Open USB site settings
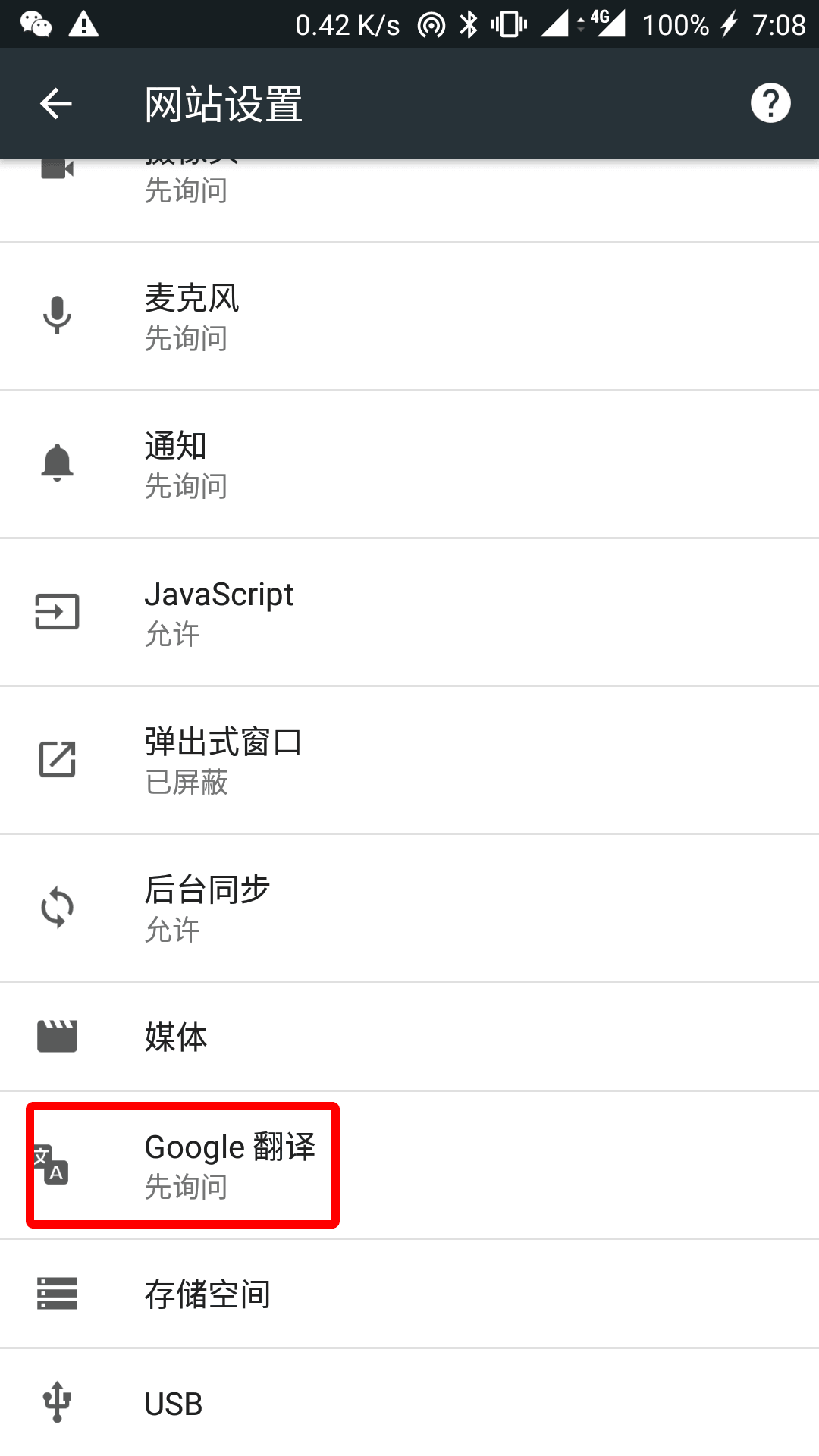Screen dimensions: 819x1456 click(x=409, y=1403)
